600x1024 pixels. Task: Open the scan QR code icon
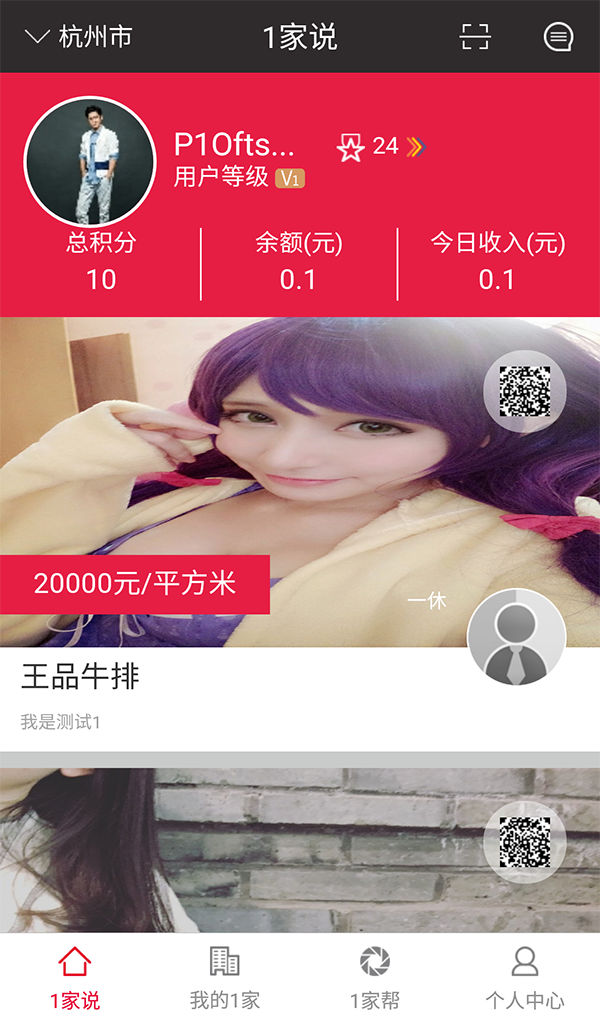[475, 37]
